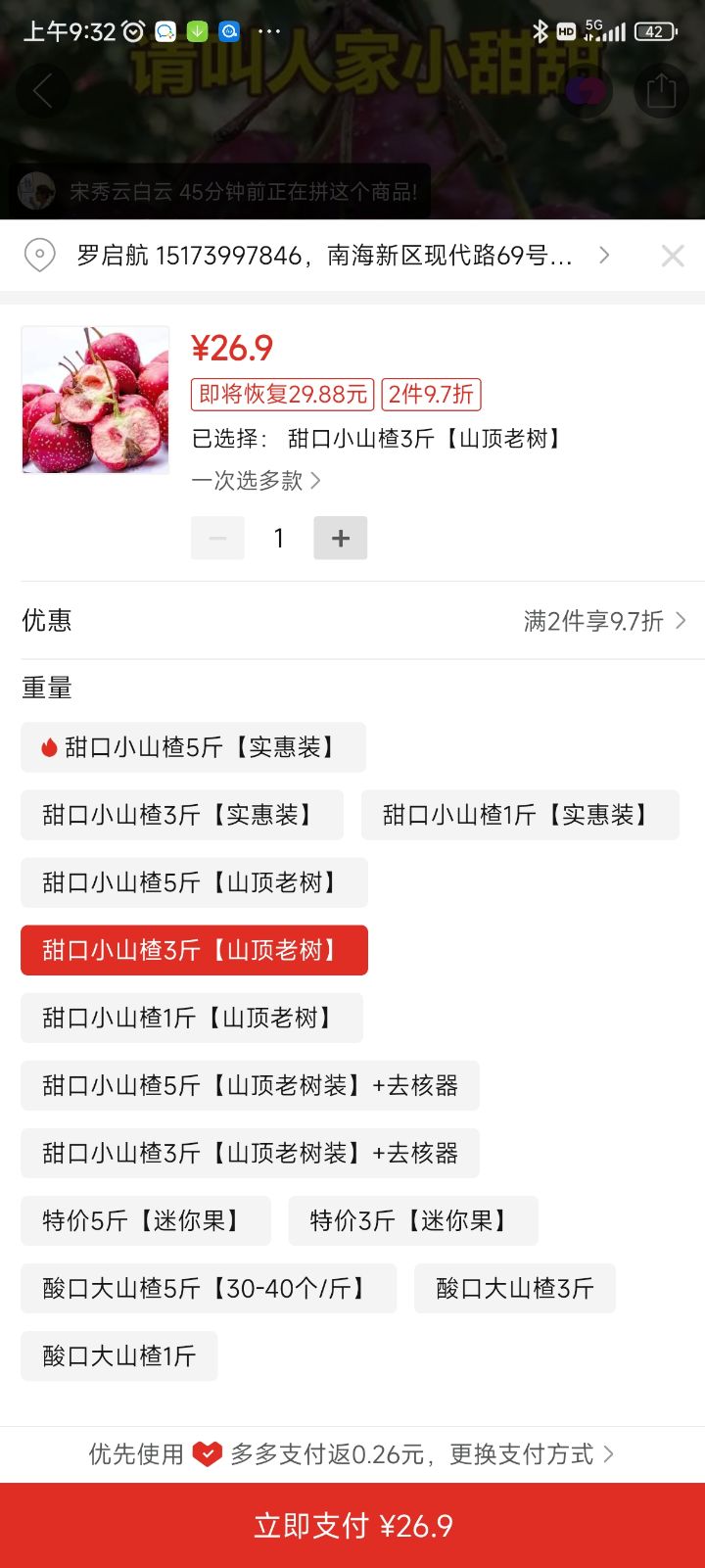Increase quantity with the plus button
Image resolution: width=705 pixels, height=1568 pixels.
pos(340,538)
